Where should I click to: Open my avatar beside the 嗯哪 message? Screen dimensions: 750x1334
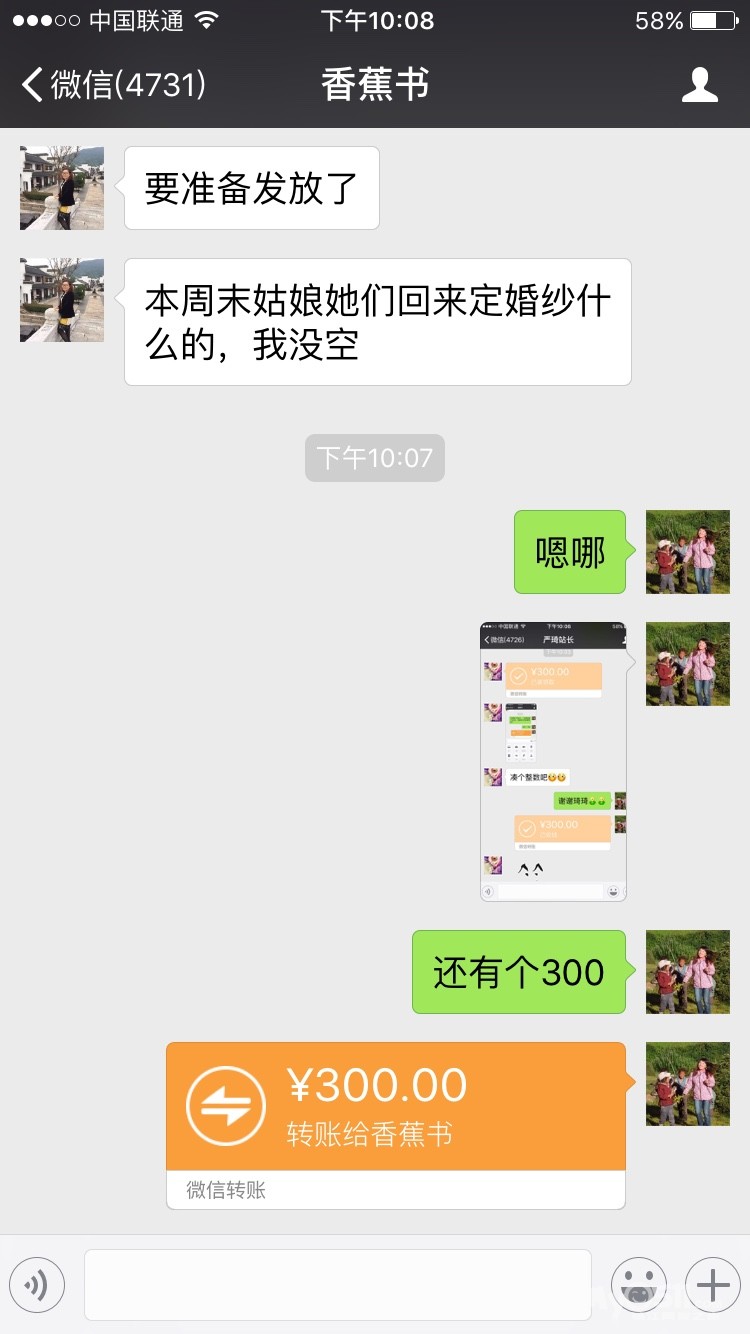(688, 552)
